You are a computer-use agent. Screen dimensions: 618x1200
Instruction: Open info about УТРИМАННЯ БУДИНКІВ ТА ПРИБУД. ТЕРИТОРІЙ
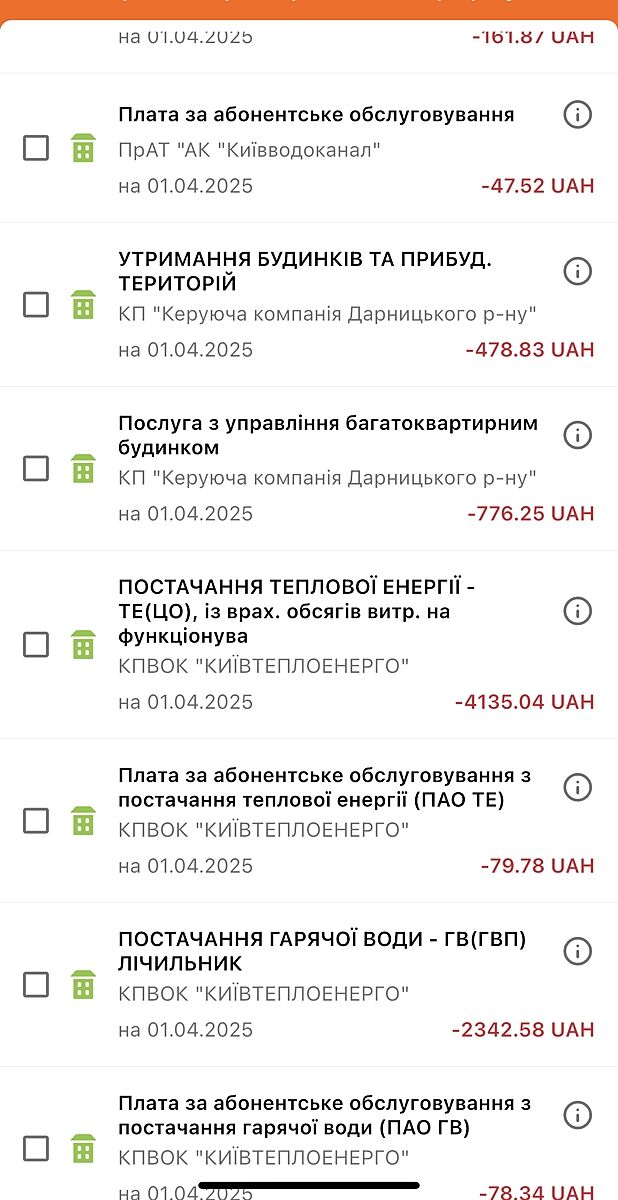pyautogui.click(x=577, y=271)
